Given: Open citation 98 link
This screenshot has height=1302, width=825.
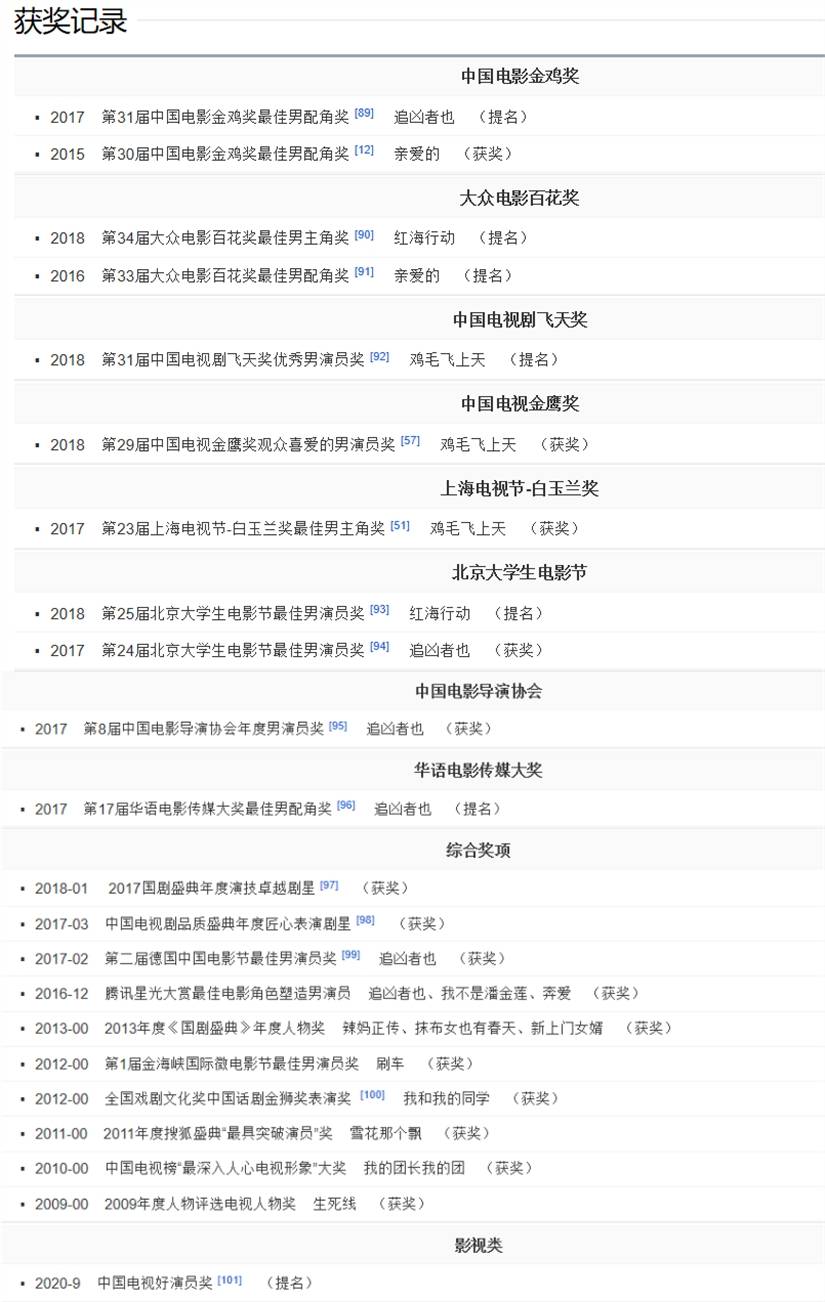Looking at the screenshot, I should coord(365,920).
